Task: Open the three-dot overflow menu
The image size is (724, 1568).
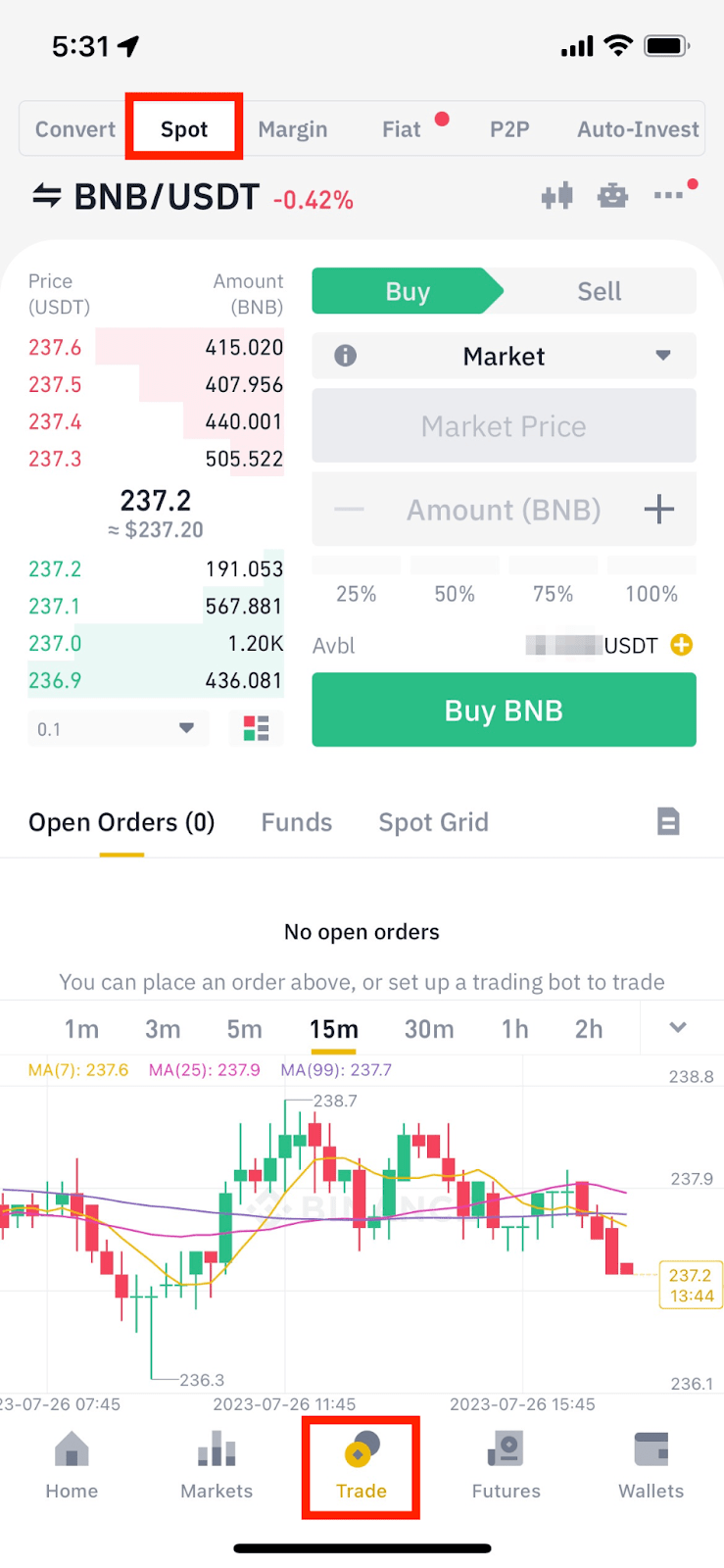Action: pos(669,196)
